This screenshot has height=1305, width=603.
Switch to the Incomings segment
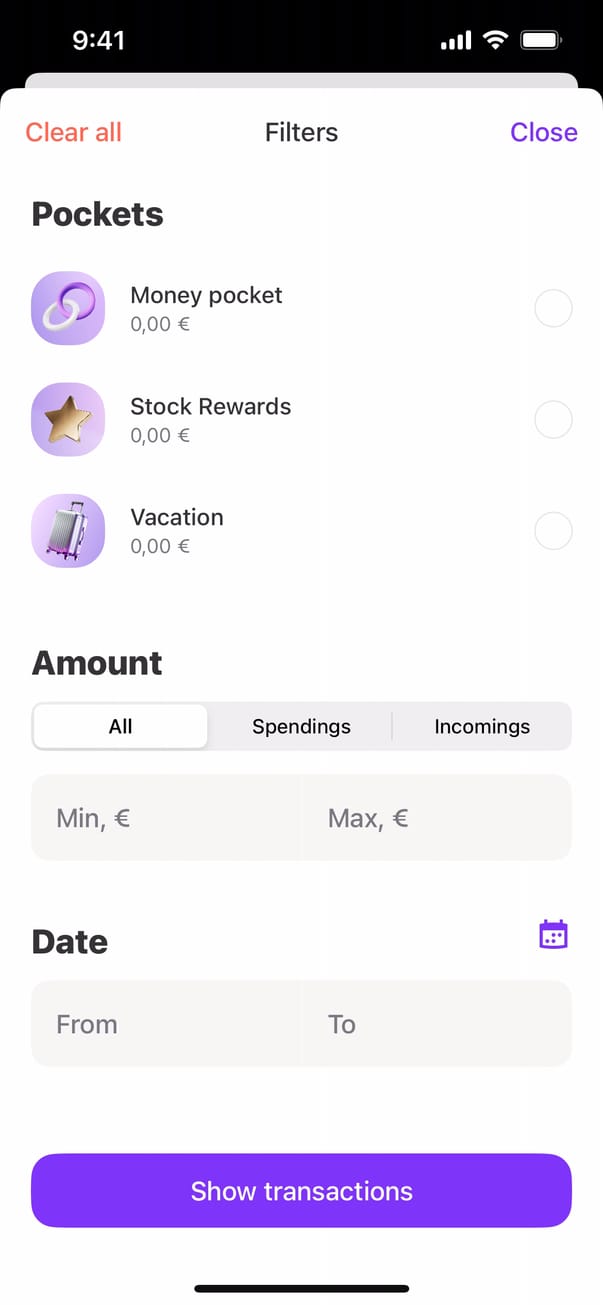481,727
